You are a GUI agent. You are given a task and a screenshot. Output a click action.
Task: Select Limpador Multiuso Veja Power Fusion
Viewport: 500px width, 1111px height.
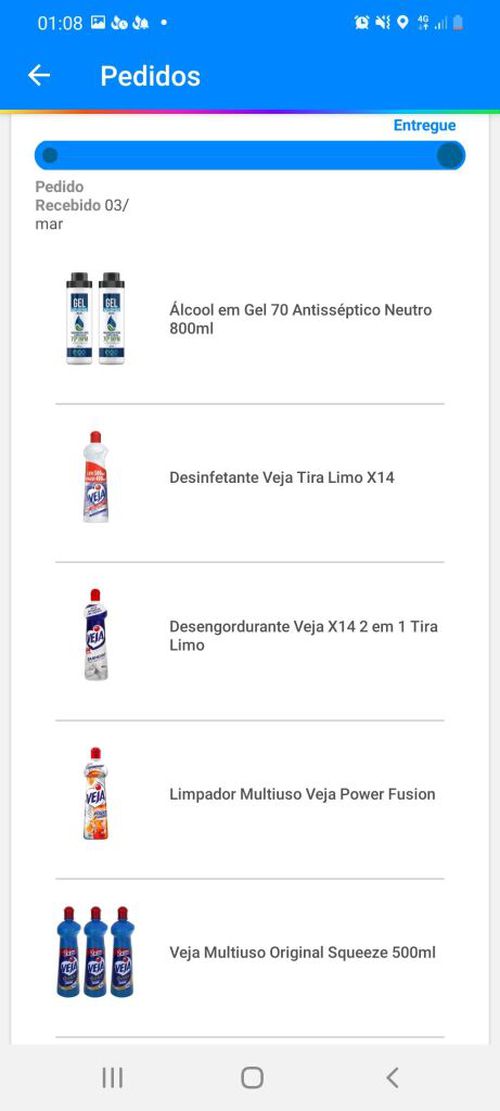pyautogui.click(x=250, y=794)
